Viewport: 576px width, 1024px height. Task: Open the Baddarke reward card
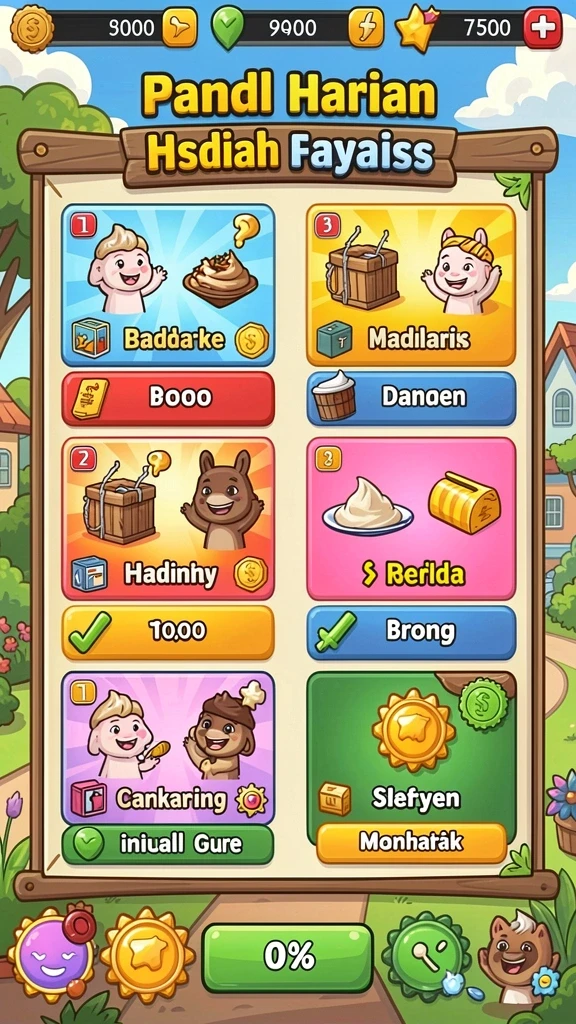[x=168, y=285]
